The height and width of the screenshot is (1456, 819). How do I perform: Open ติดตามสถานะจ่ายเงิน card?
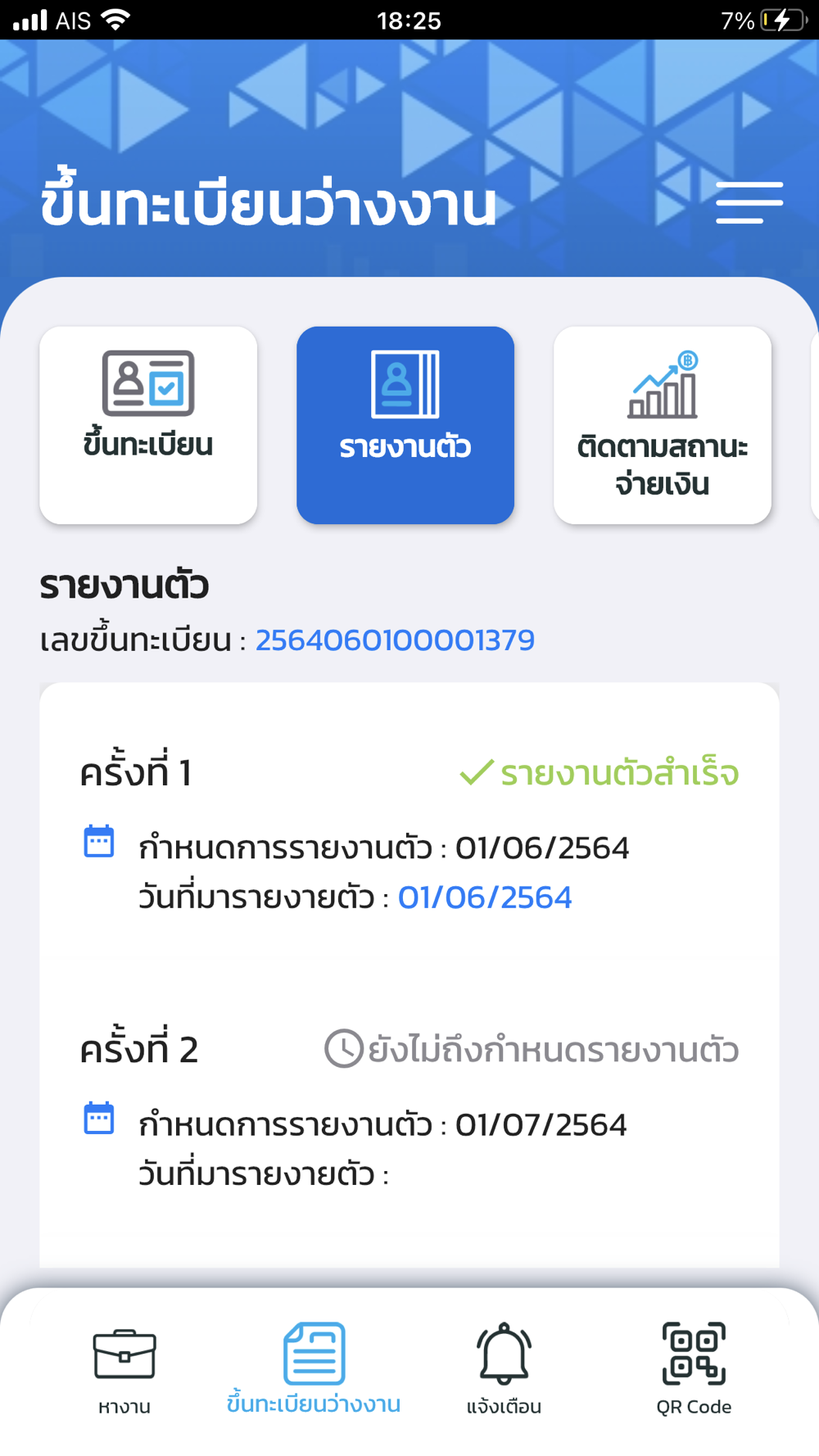(663, 425)
